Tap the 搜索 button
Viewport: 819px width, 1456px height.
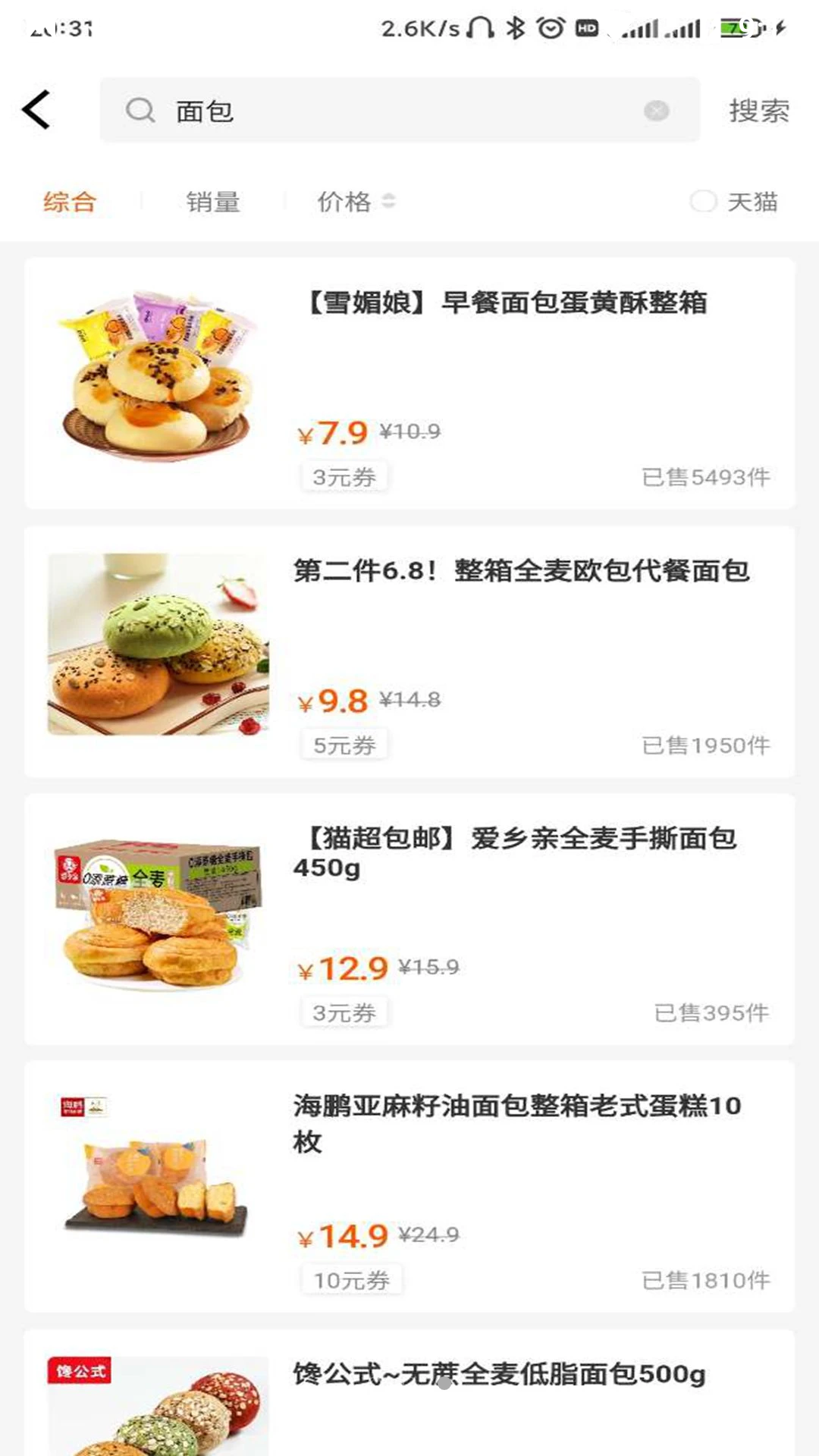point(758,111)
